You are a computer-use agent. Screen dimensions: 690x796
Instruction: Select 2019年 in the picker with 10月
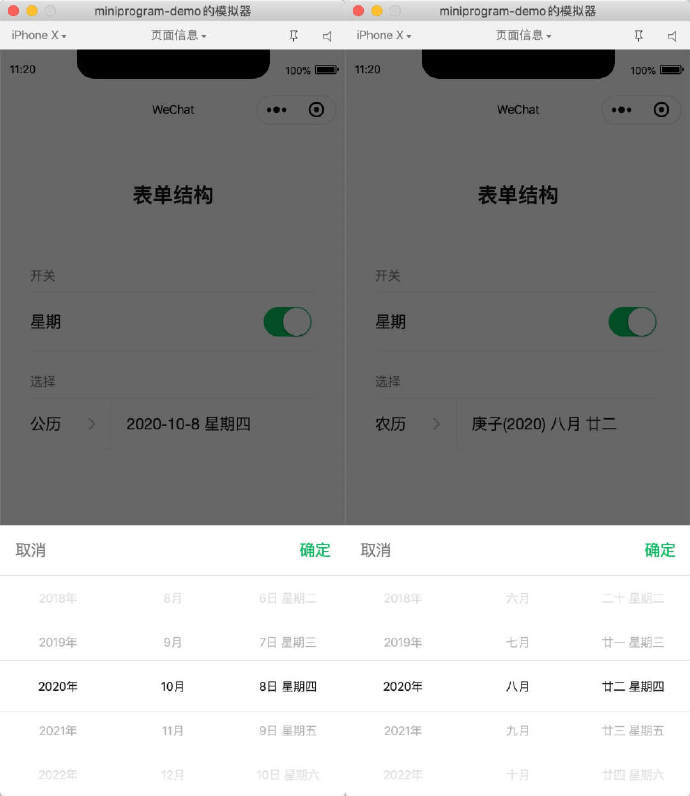[x=58, y=643]
